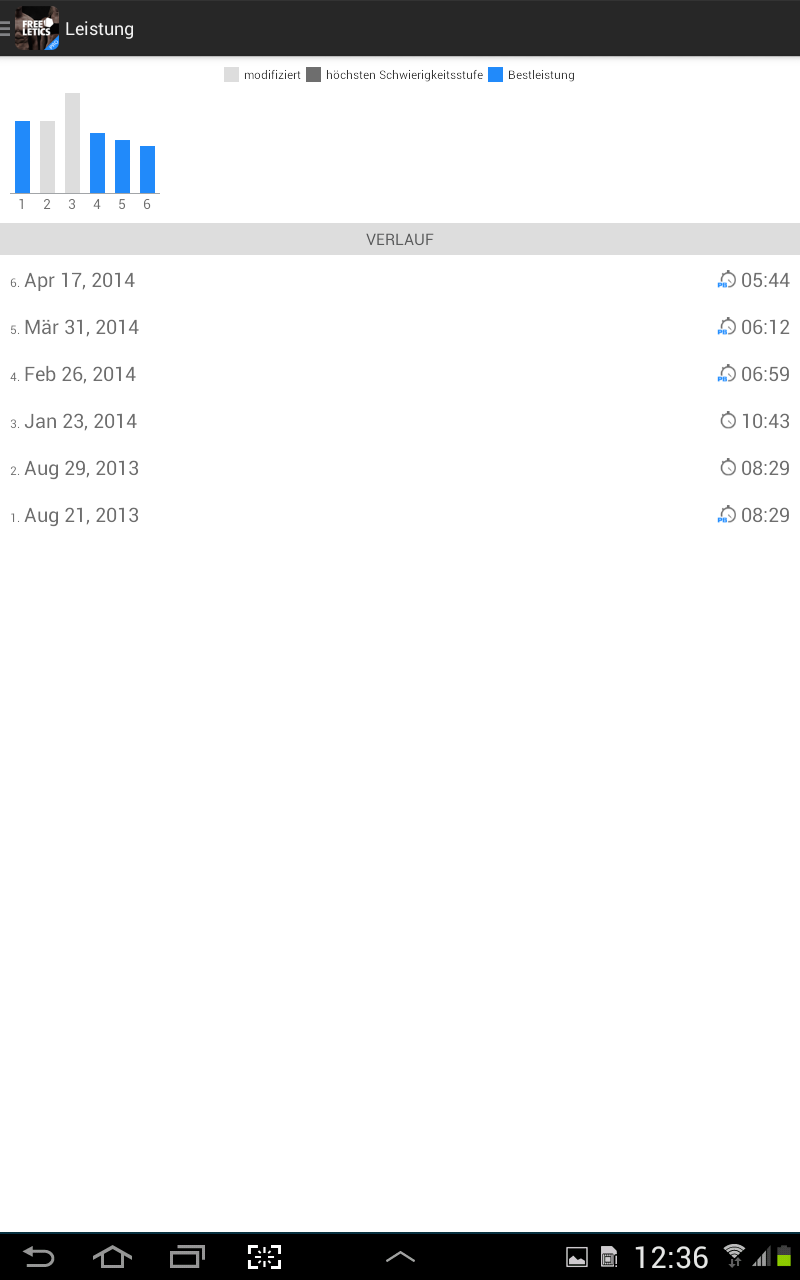
Task: Show recent apps
Action: tap(187, 1257)
